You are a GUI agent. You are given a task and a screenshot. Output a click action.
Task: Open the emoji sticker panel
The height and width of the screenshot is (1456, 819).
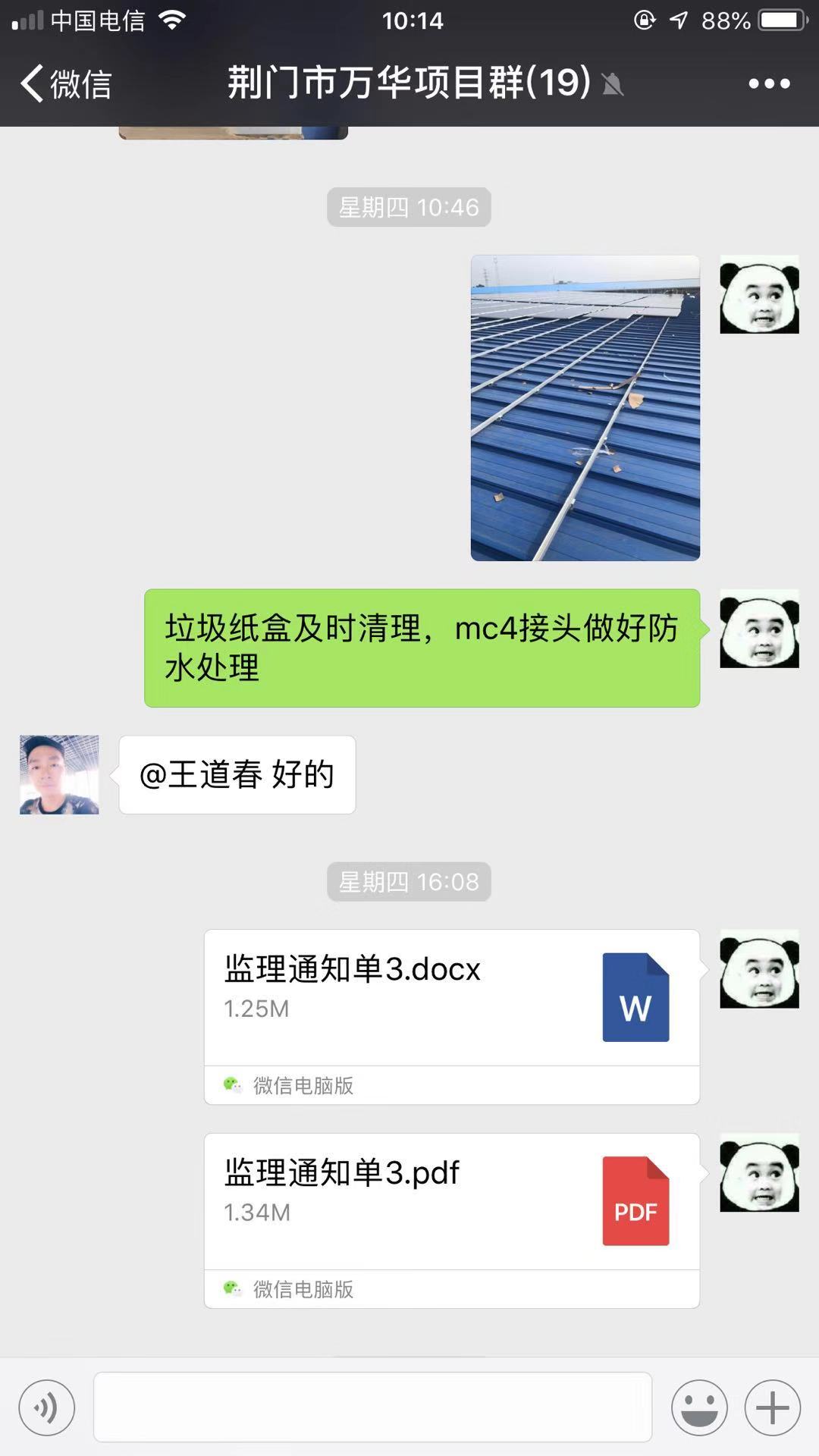[x=699, y=1407]
